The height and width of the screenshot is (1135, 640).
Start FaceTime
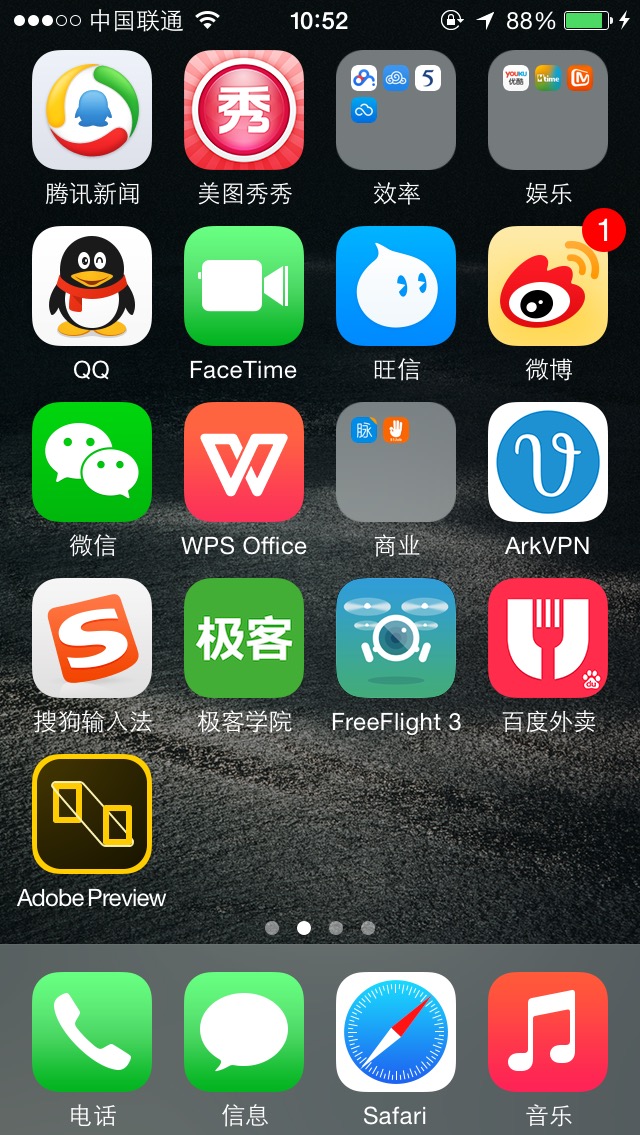(x=244, y=286)
